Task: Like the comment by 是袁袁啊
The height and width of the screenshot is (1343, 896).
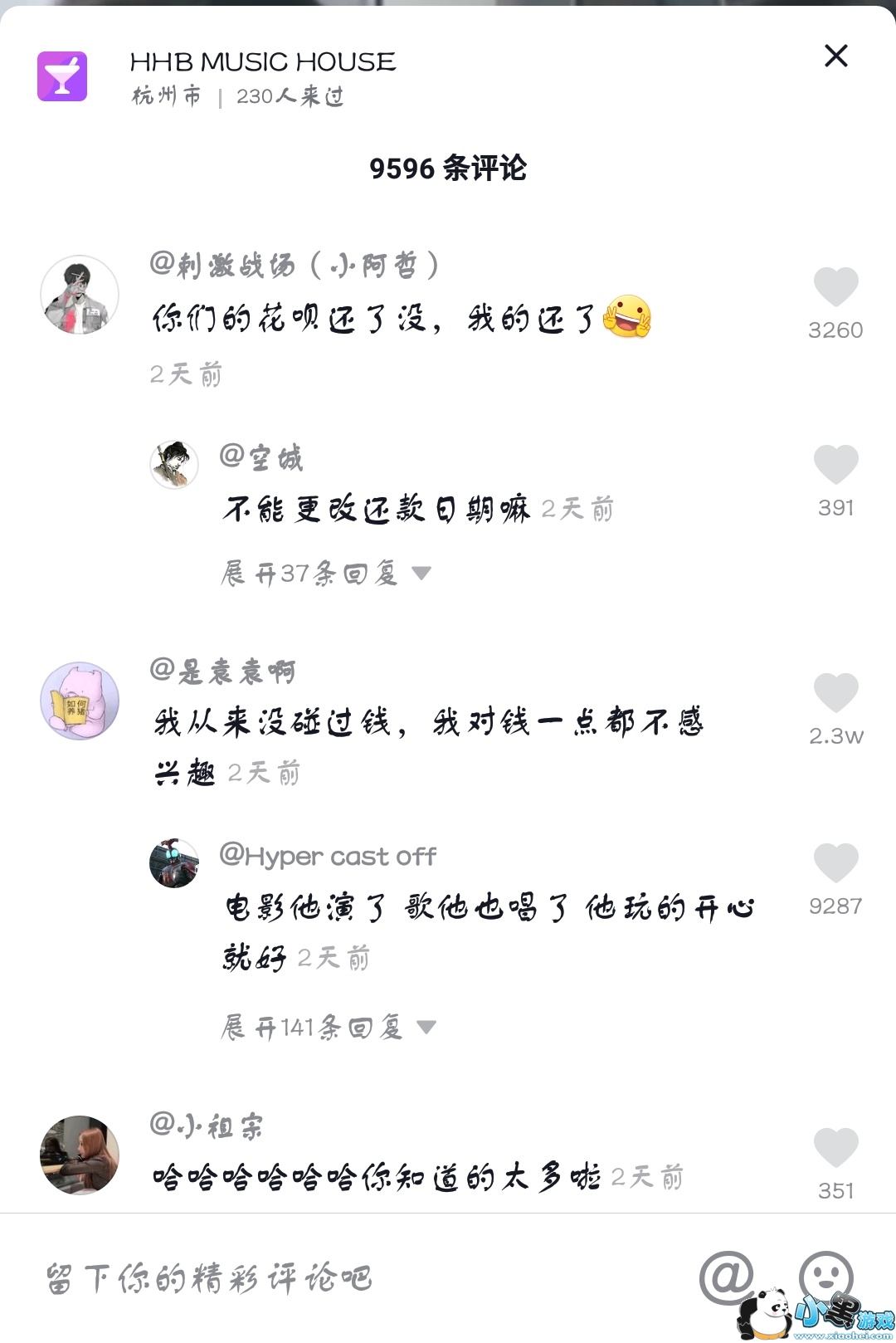Action: click(x=835, y=693)
